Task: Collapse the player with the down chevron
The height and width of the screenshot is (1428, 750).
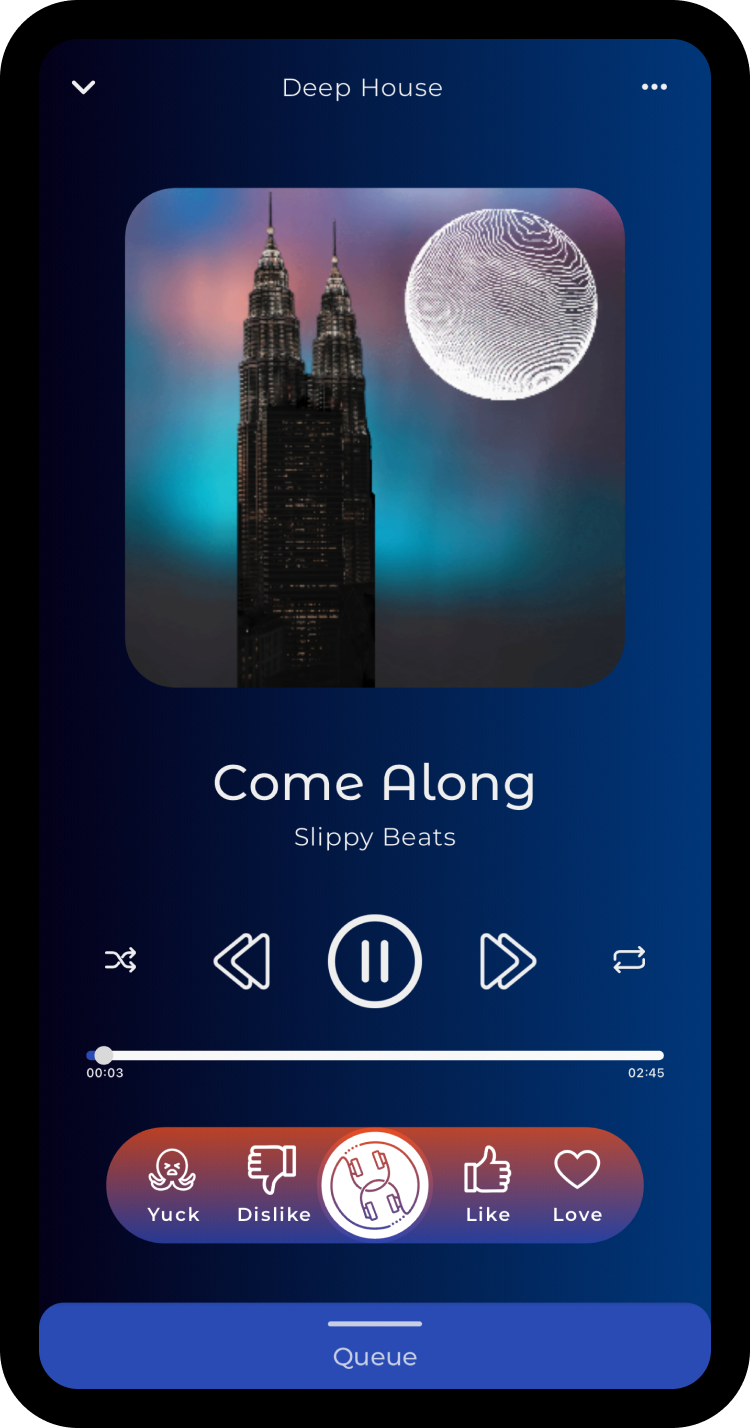Action: tap(84, 88)
